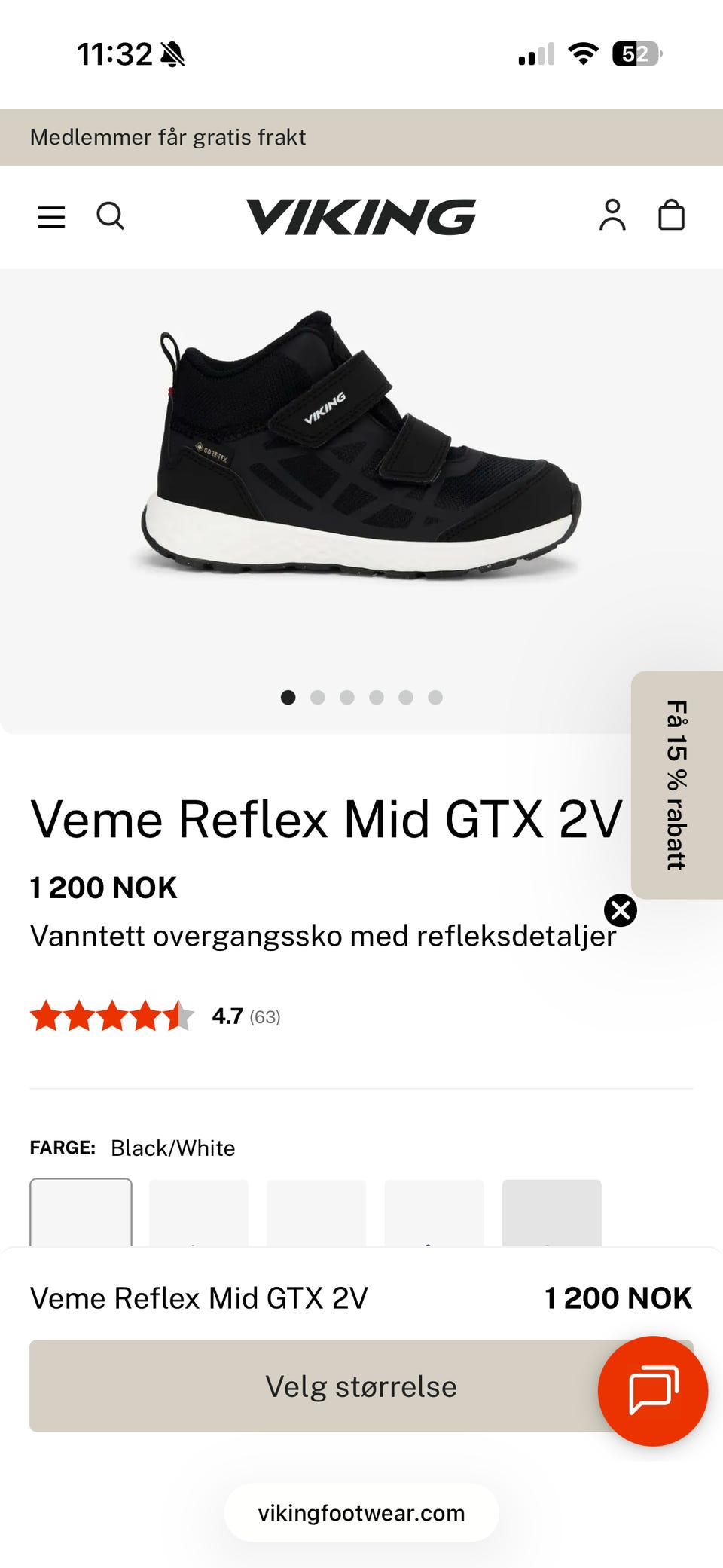
Task: Open the Få 15 % rabatt tab
Action: pyautogui.click(x=676, y=784)
